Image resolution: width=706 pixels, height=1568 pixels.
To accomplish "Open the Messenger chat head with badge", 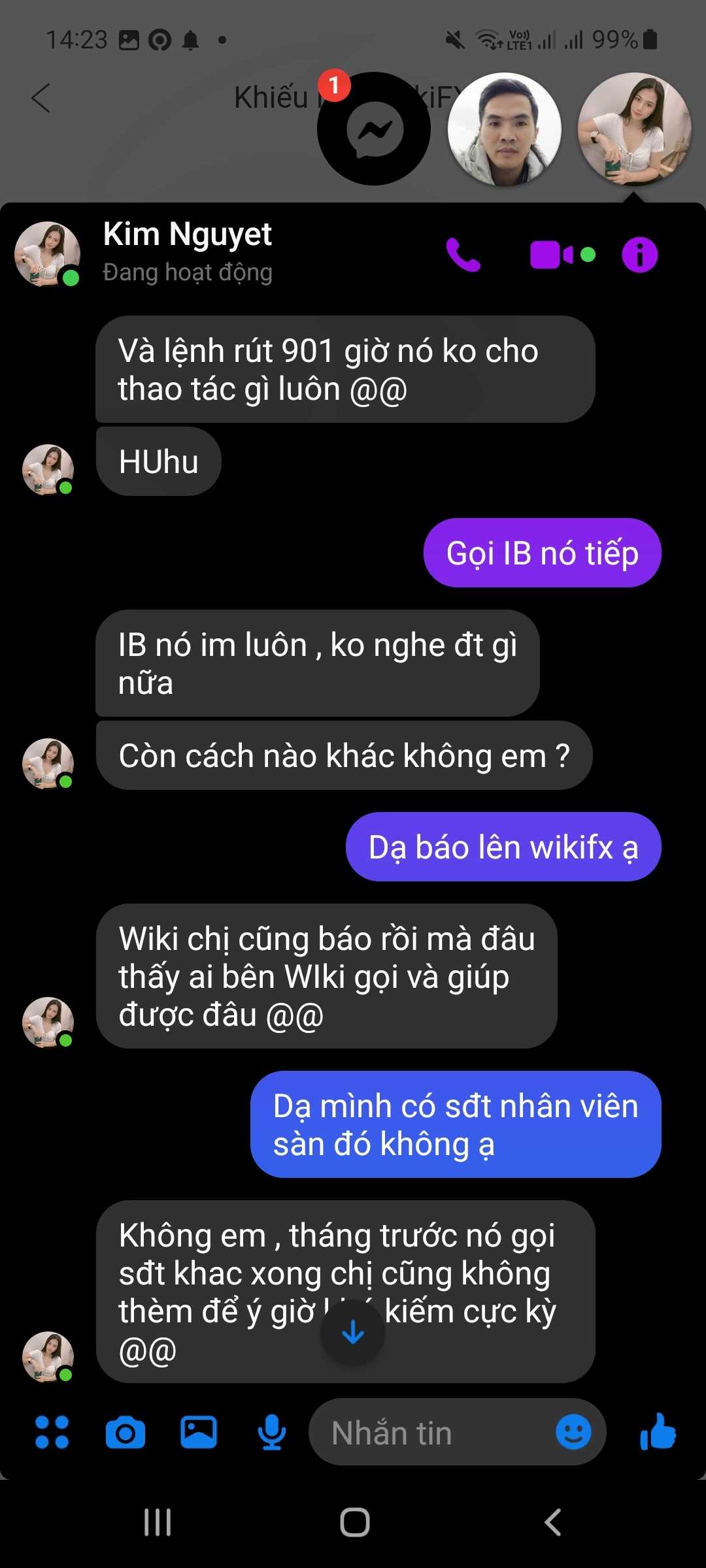I will pyautogui.click(x=374, y=129).
